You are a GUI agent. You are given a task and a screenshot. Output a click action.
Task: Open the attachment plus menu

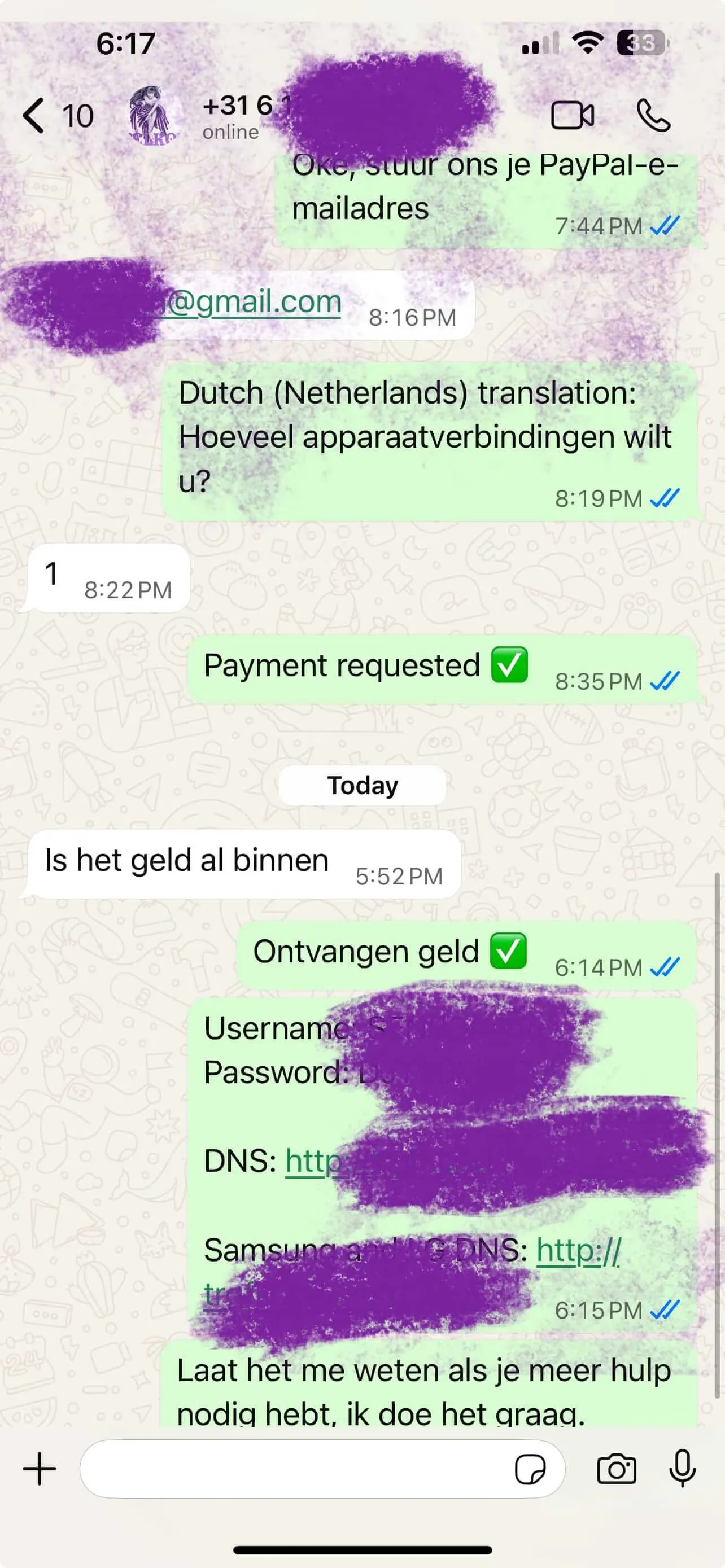click(40, 1469)
